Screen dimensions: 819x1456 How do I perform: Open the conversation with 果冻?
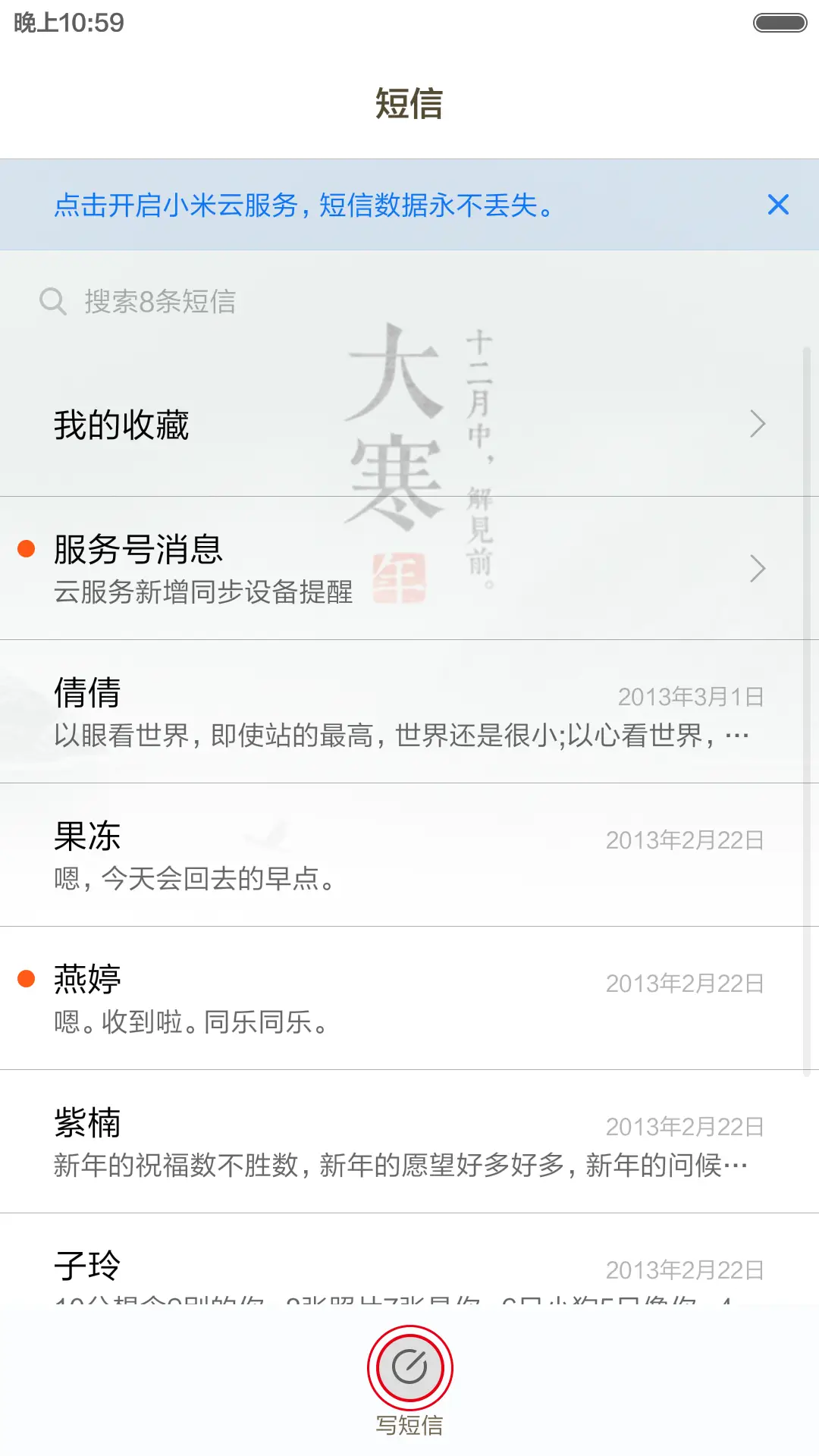409,855
